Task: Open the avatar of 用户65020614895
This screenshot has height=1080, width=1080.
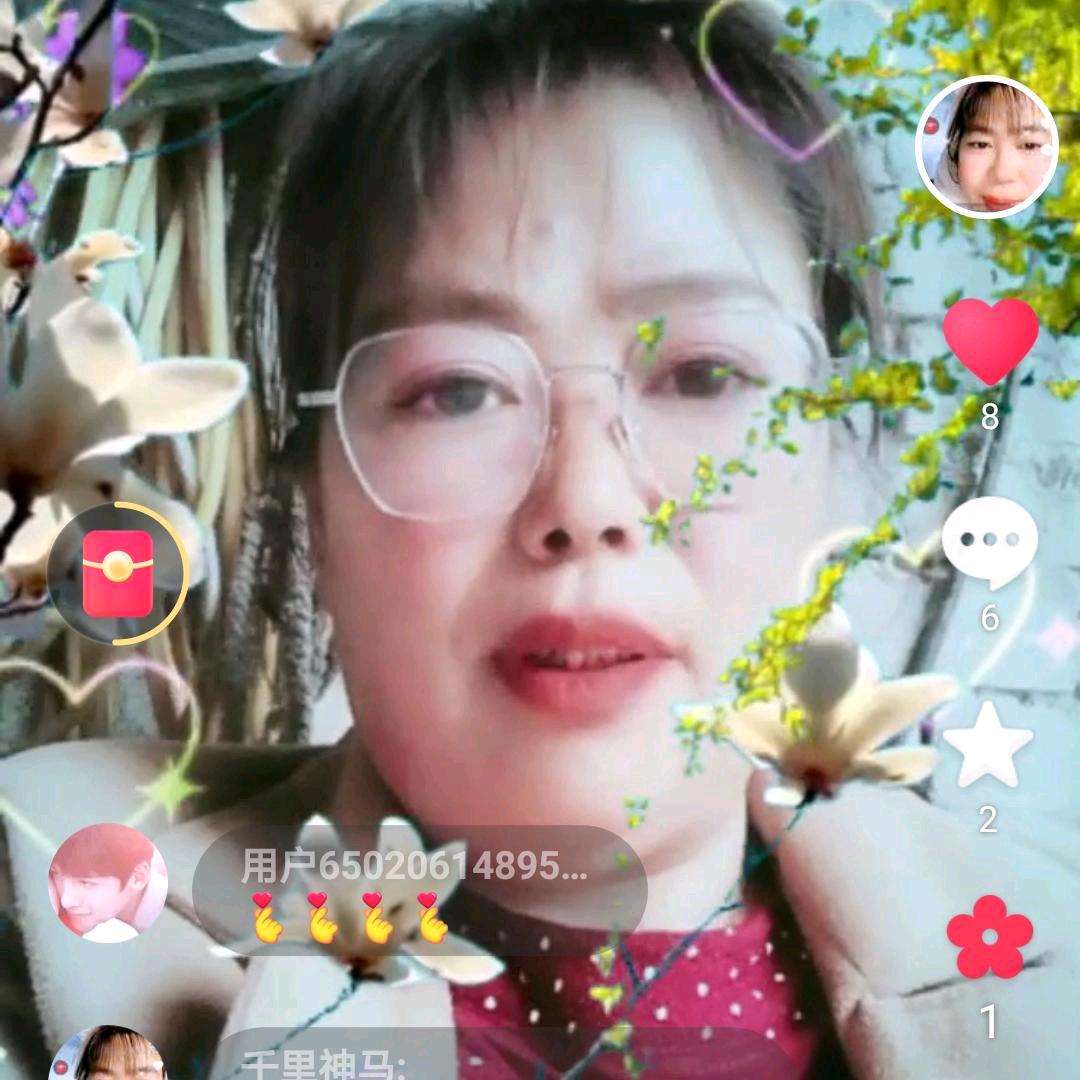Action: (108, 883)
